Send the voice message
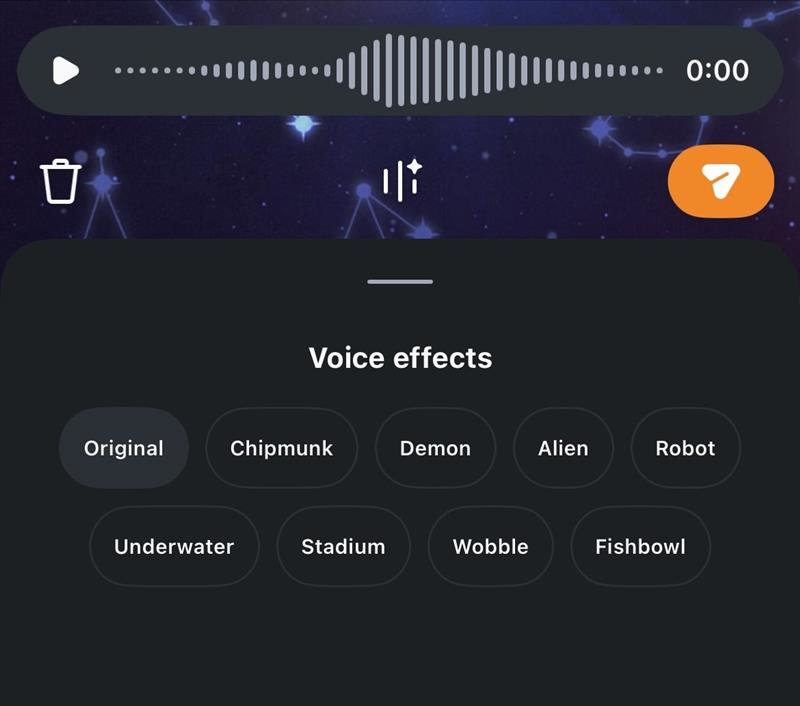The width and height of the screenshot is (800, 706). (x=720, y=181)
